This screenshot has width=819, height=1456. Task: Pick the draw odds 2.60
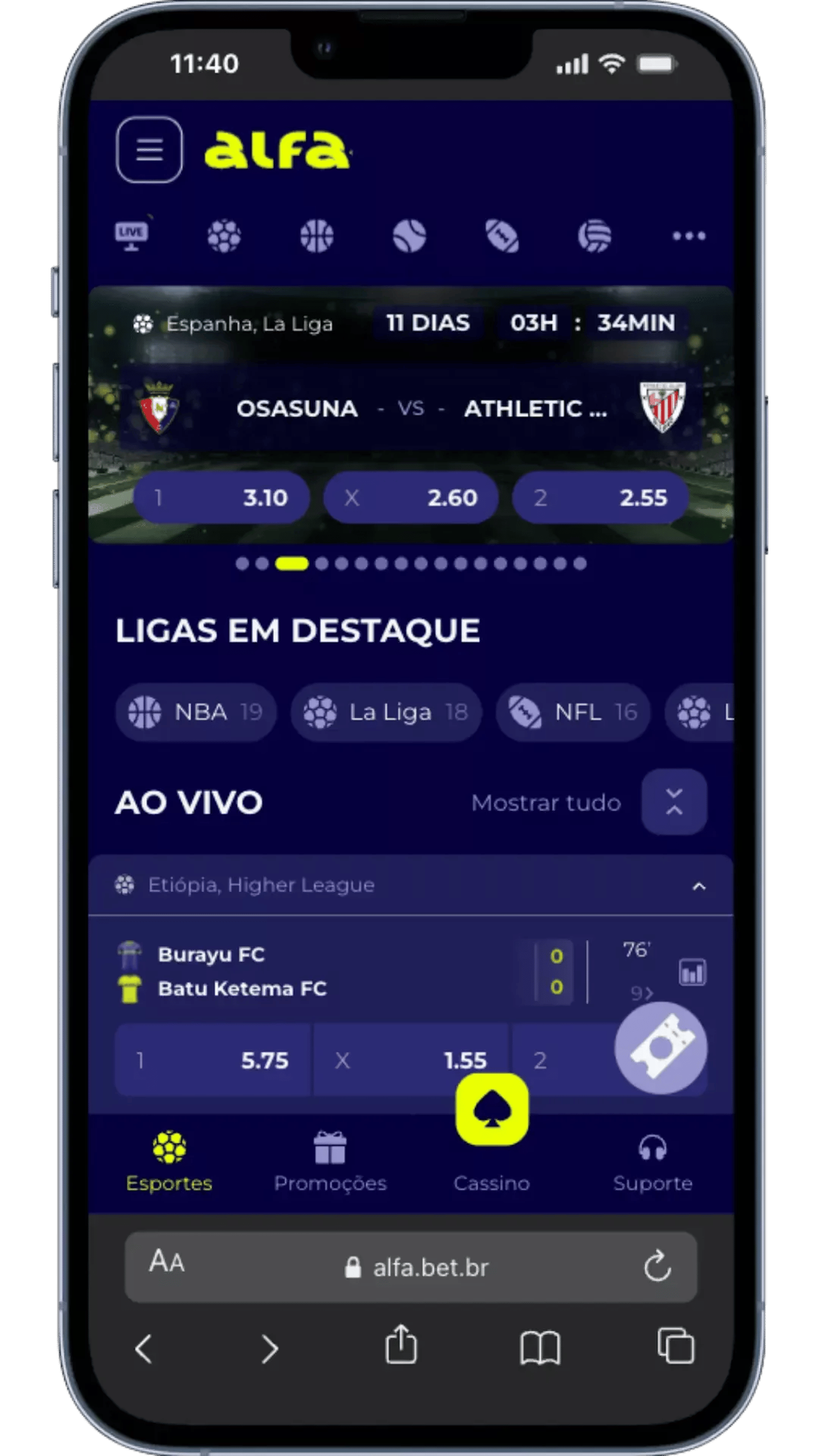click(x=411, y=498)
